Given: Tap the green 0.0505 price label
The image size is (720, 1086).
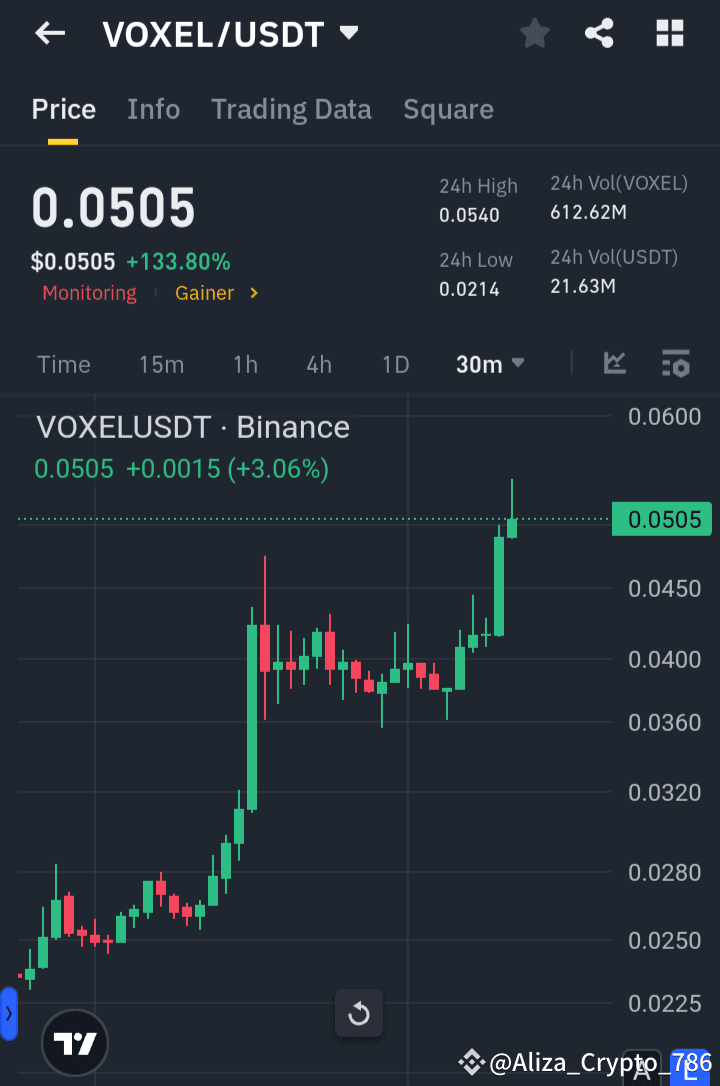Looking at the screenshot, I should (x=661, y=519).
